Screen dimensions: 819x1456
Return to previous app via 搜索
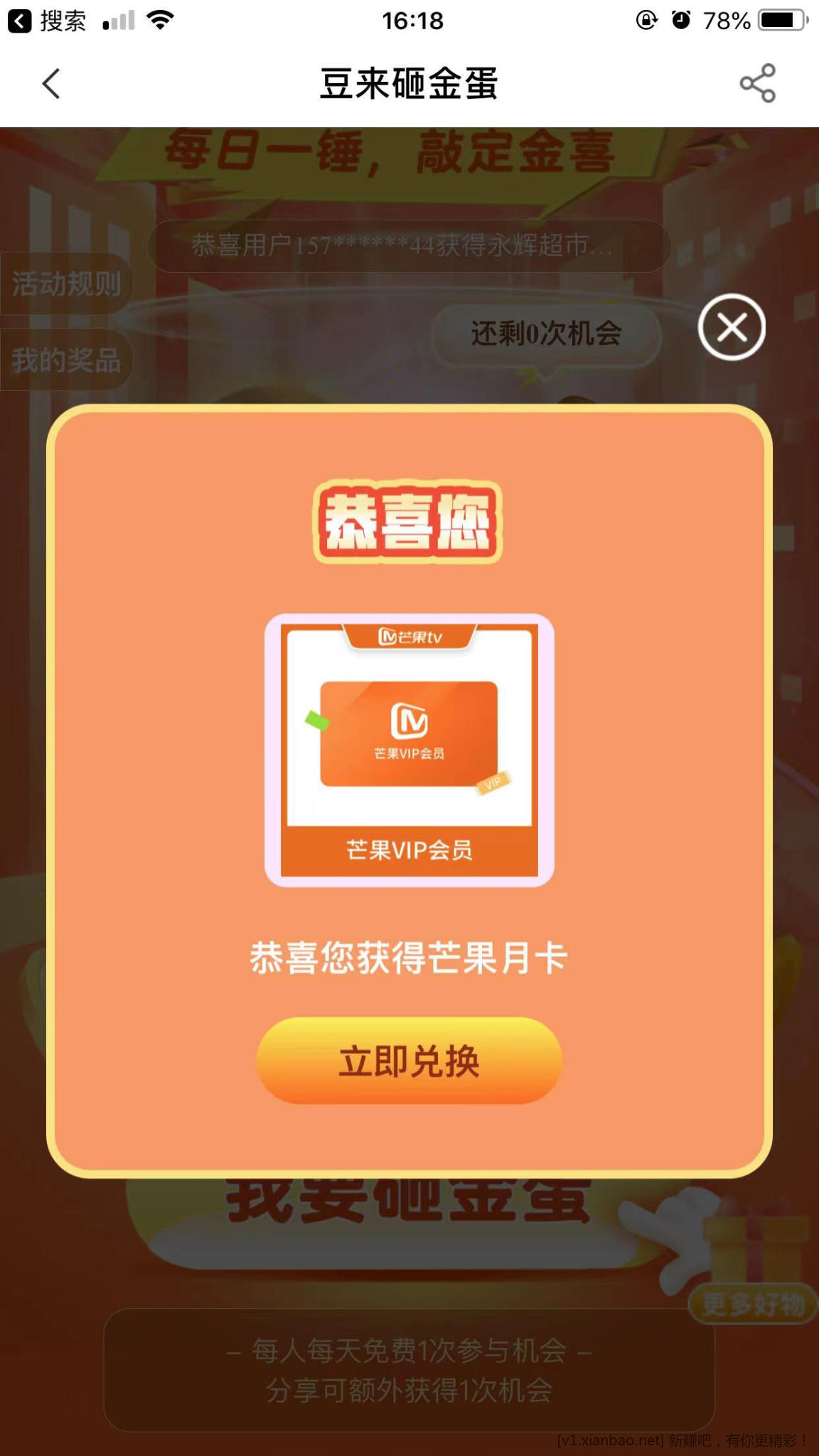(x=47, y=21)
